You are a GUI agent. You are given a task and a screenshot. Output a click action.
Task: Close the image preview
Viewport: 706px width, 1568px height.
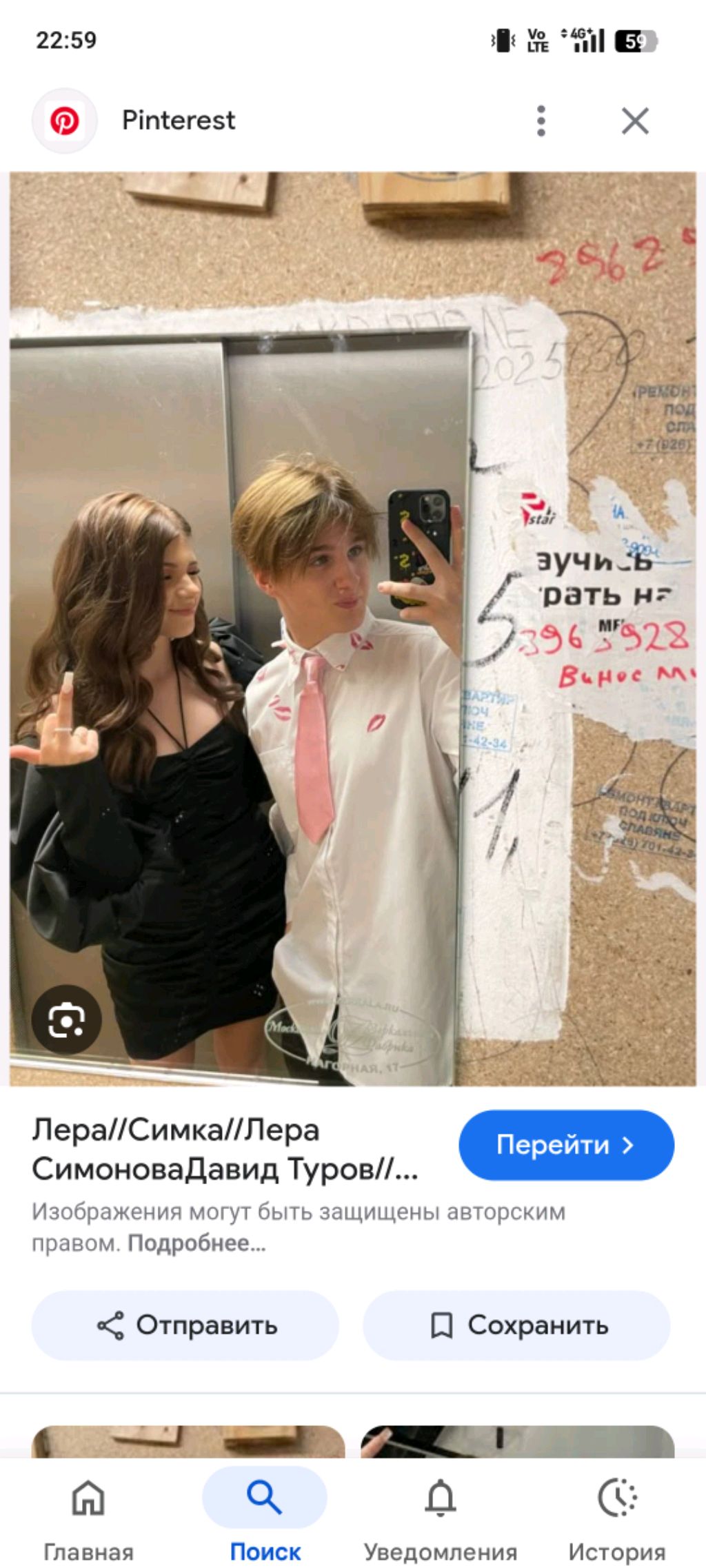[634, 121]
